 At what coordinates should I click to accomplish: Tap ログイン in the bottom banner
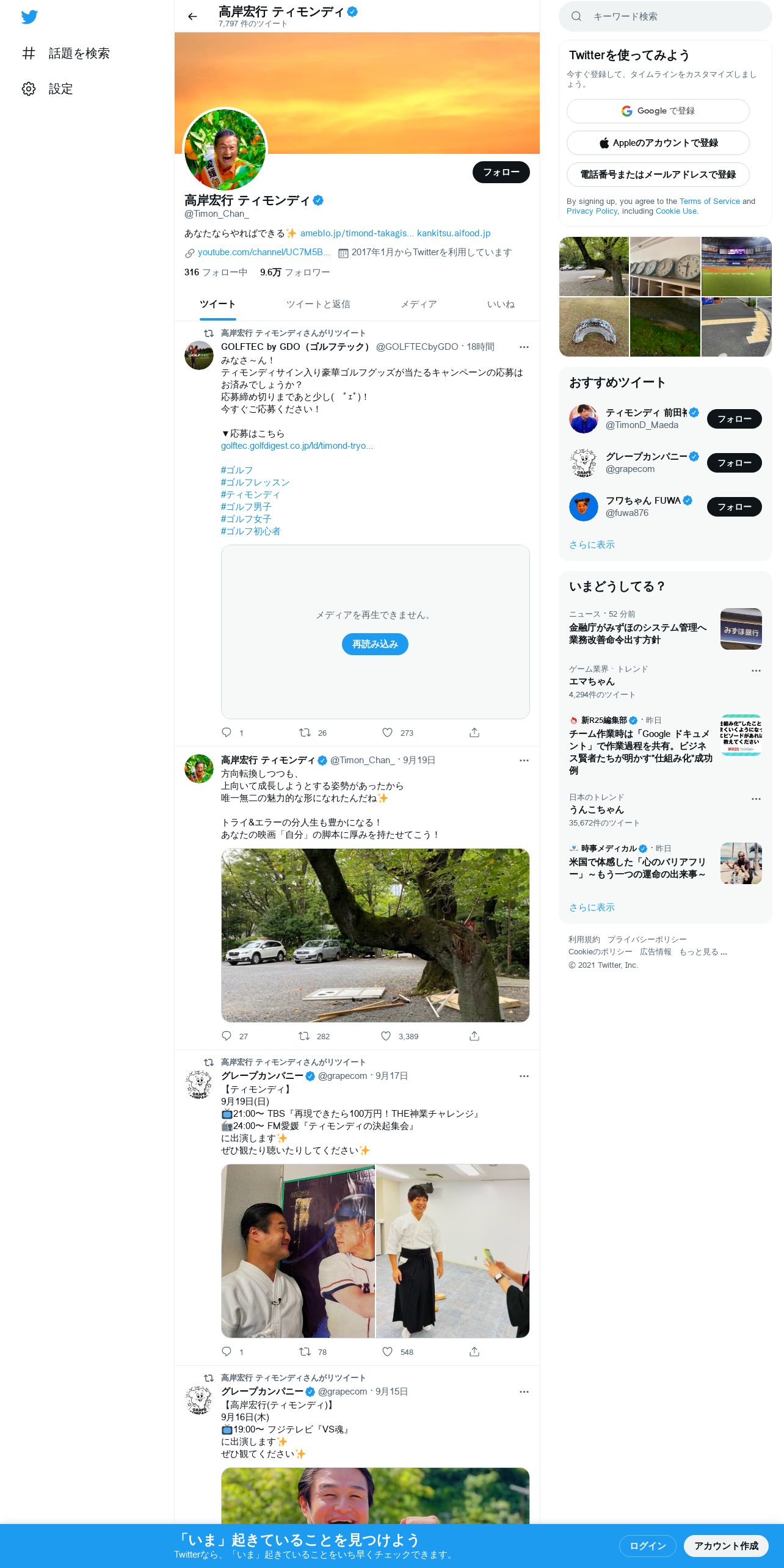click(x=648, y=1545)
